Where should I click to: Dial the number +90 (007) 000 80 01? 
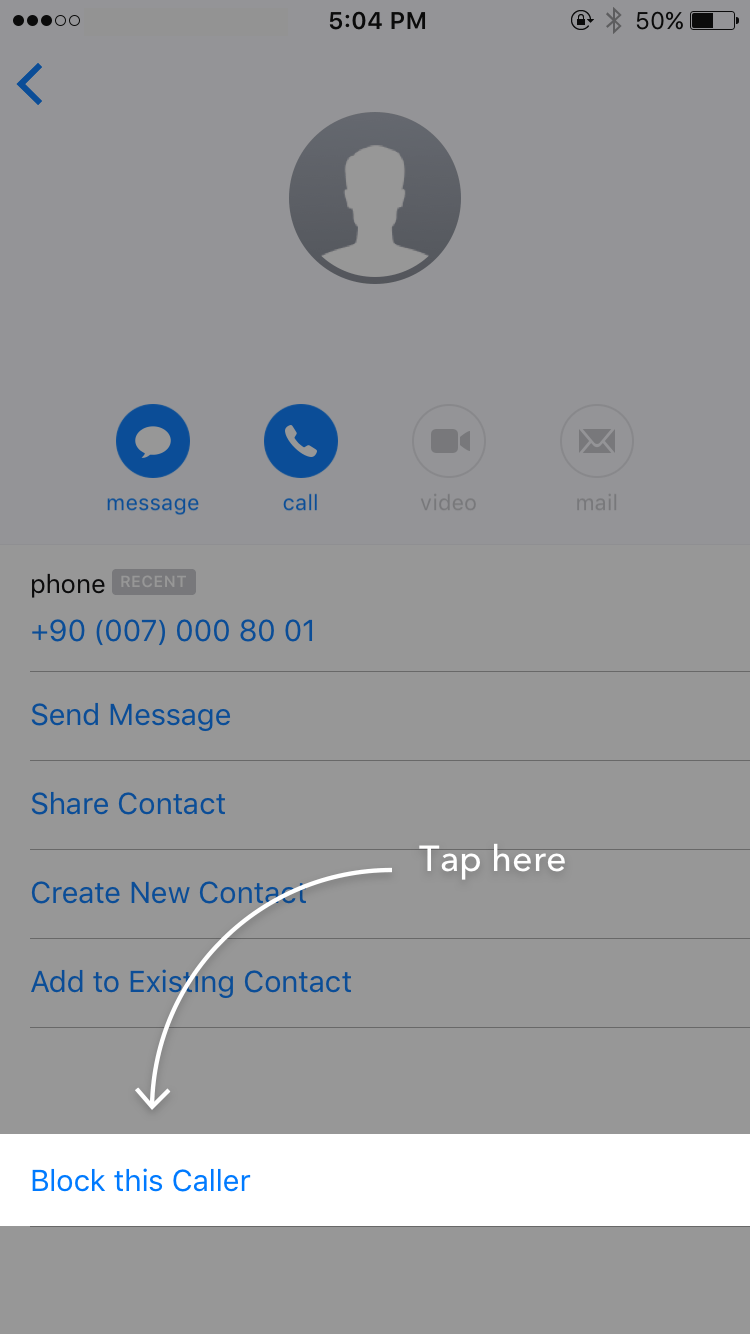pyautogui.click(x=173, y=631)
